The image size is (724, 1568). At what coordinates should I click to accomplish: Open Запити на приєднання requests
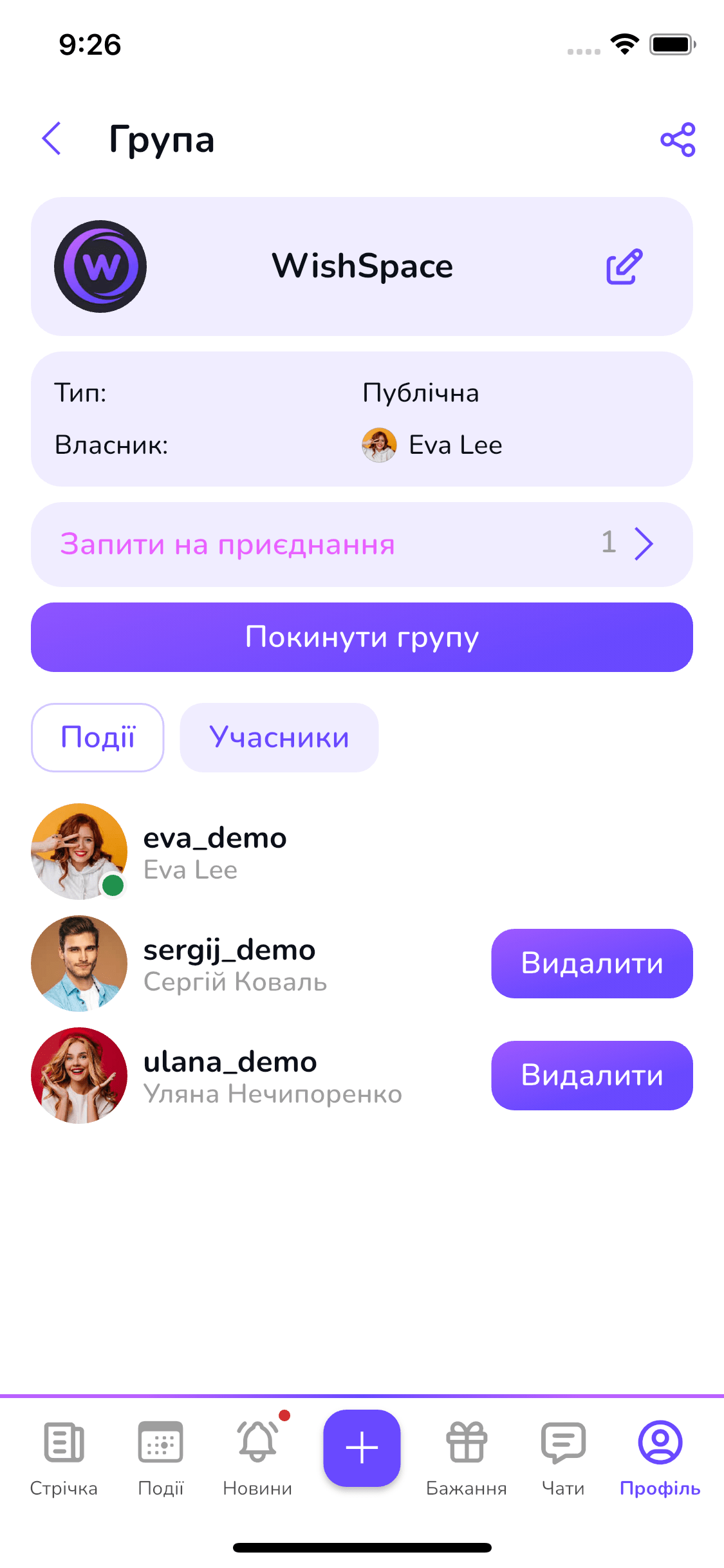click(362, 545)
